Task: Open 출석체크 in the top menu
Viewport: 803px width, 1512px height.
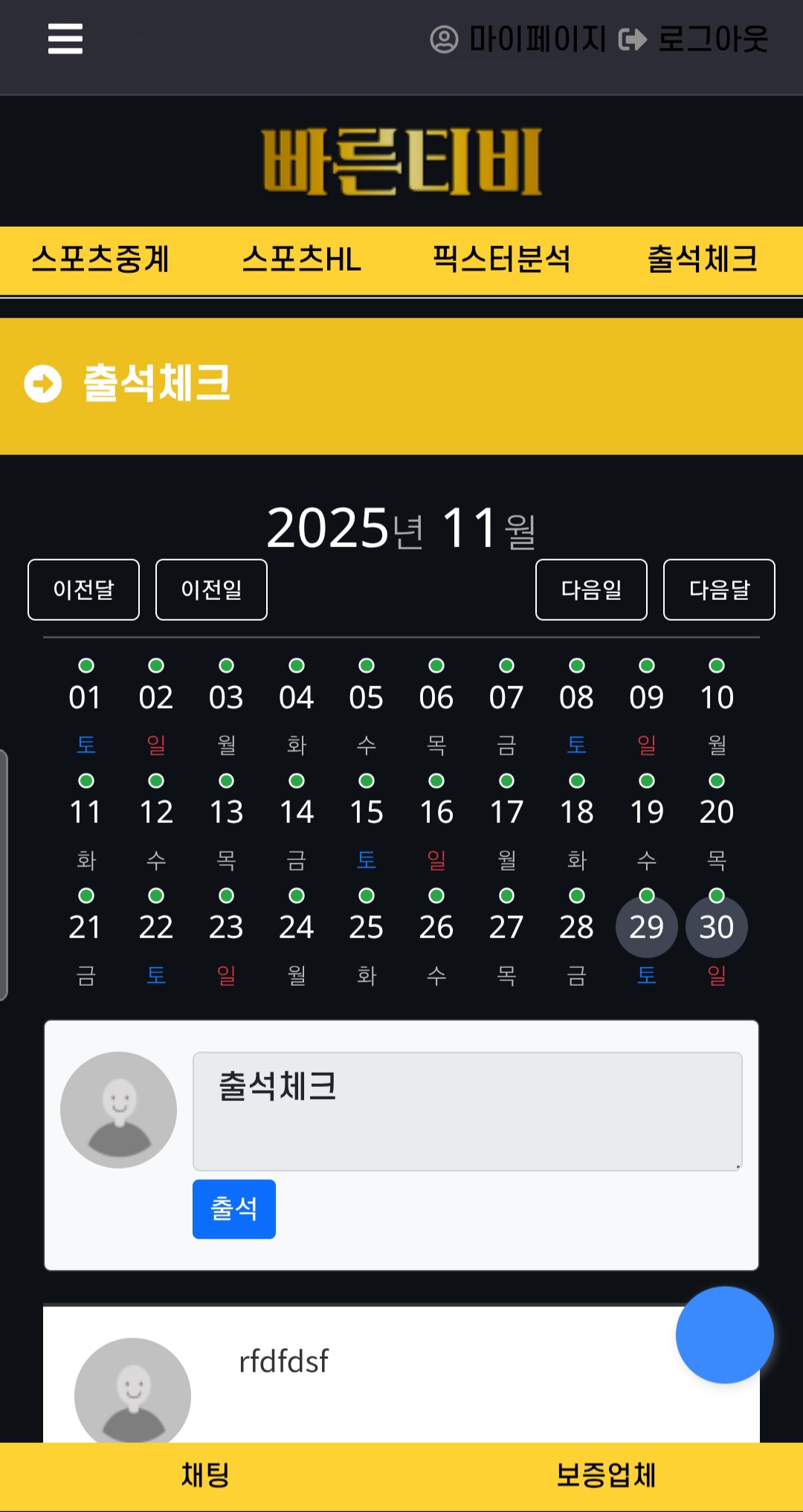Action: [703, 259]
